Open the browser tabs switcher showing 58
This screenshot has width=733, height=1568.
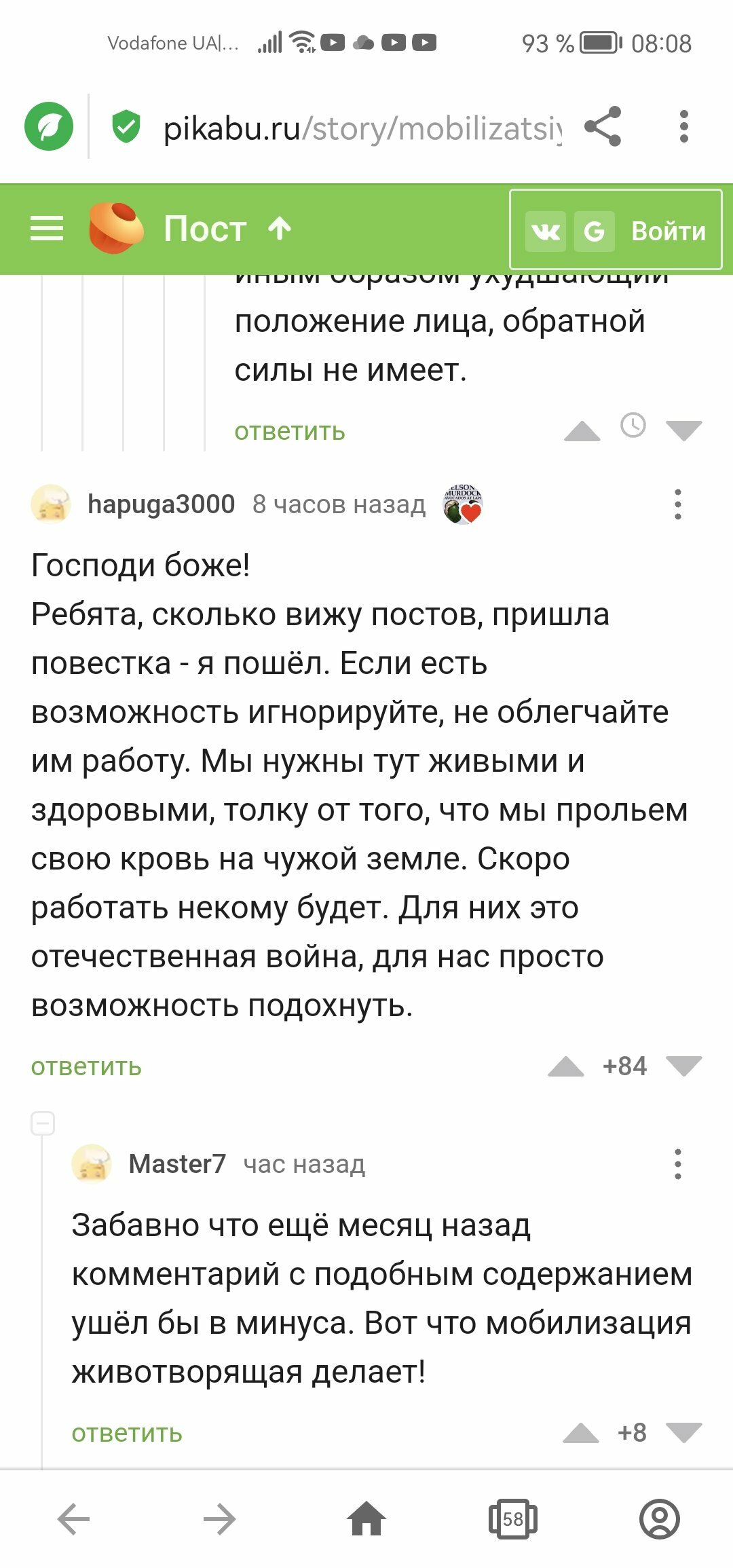(513, 1519)
